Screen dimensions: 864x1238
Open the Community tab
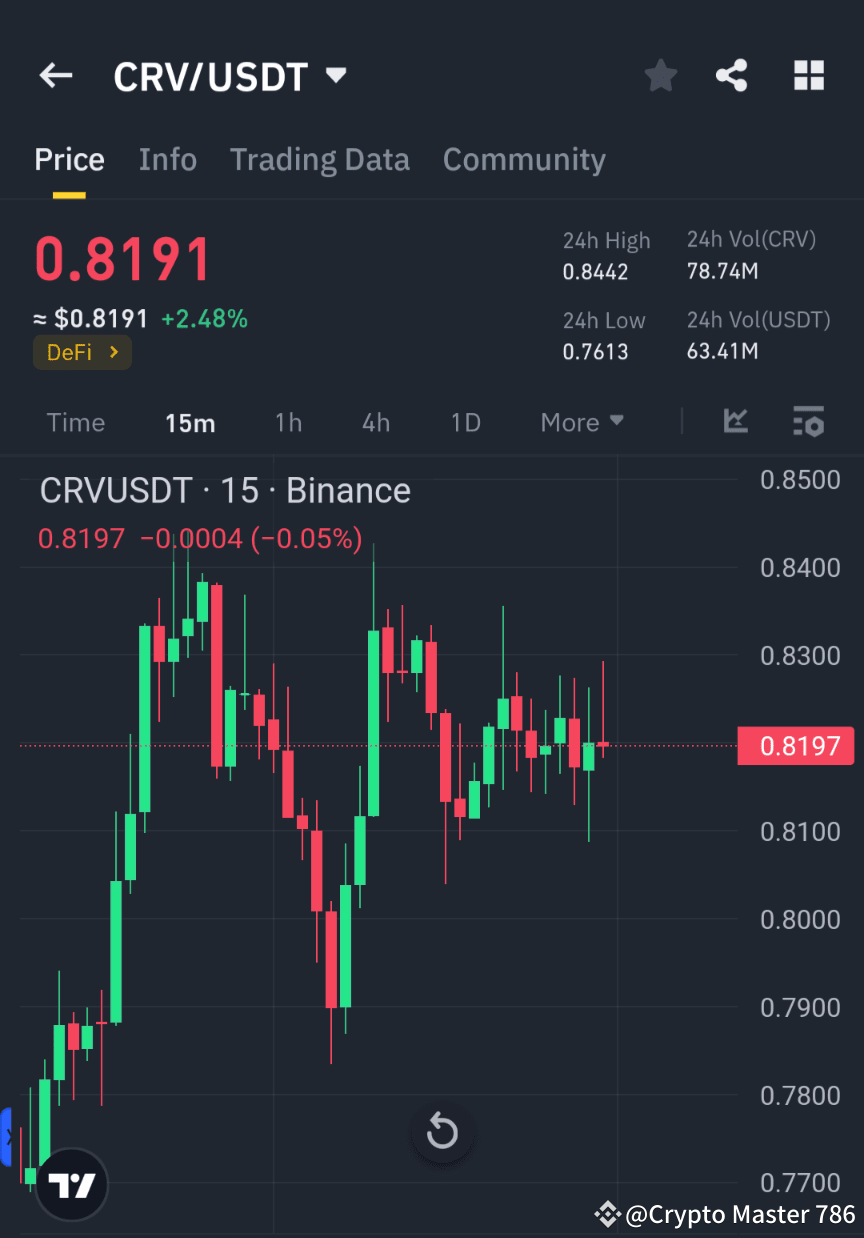coord(524,159)
